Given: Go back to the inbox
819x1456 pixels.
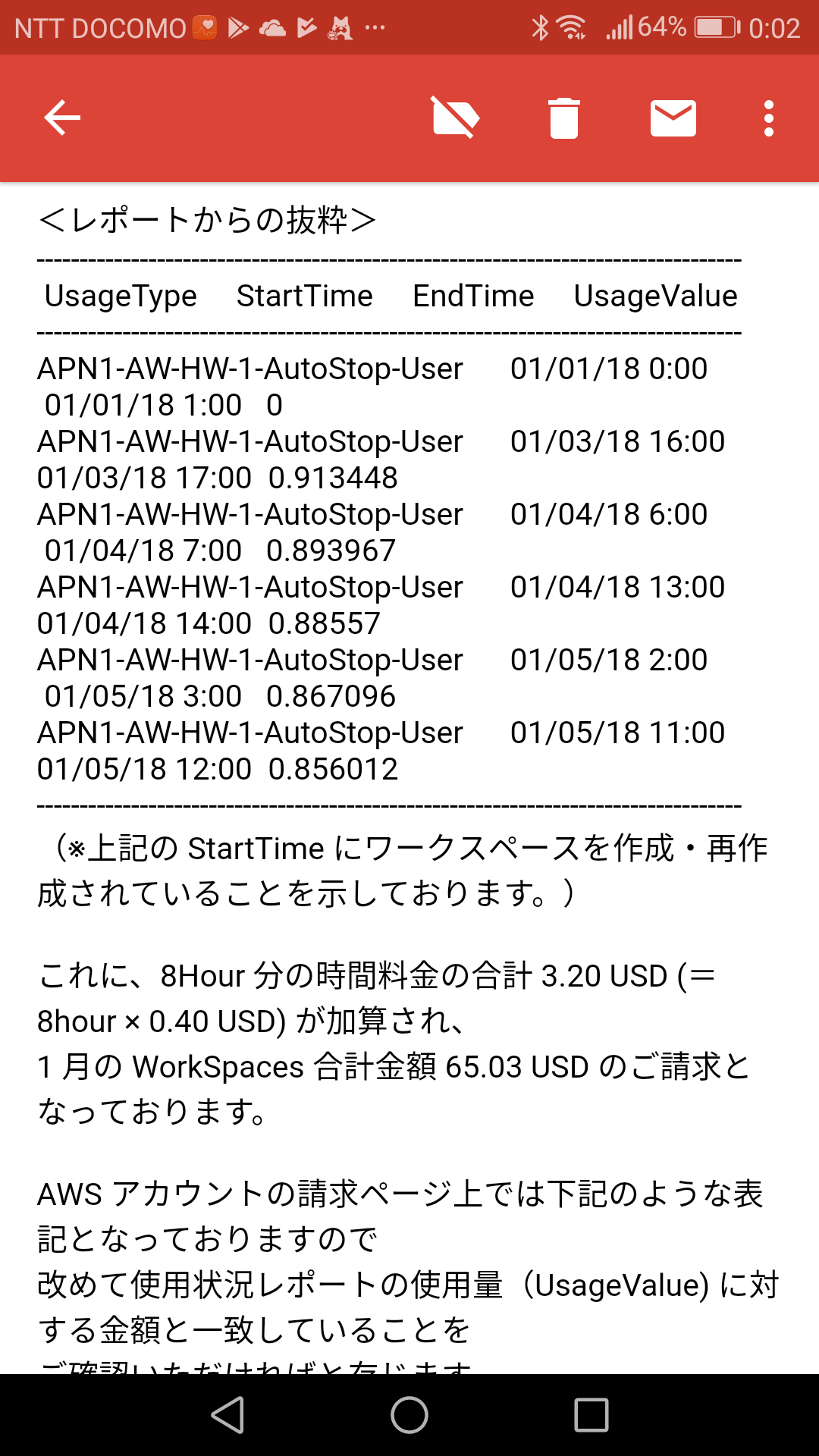Looking at the screenshot, I should (x=62, y=118).
